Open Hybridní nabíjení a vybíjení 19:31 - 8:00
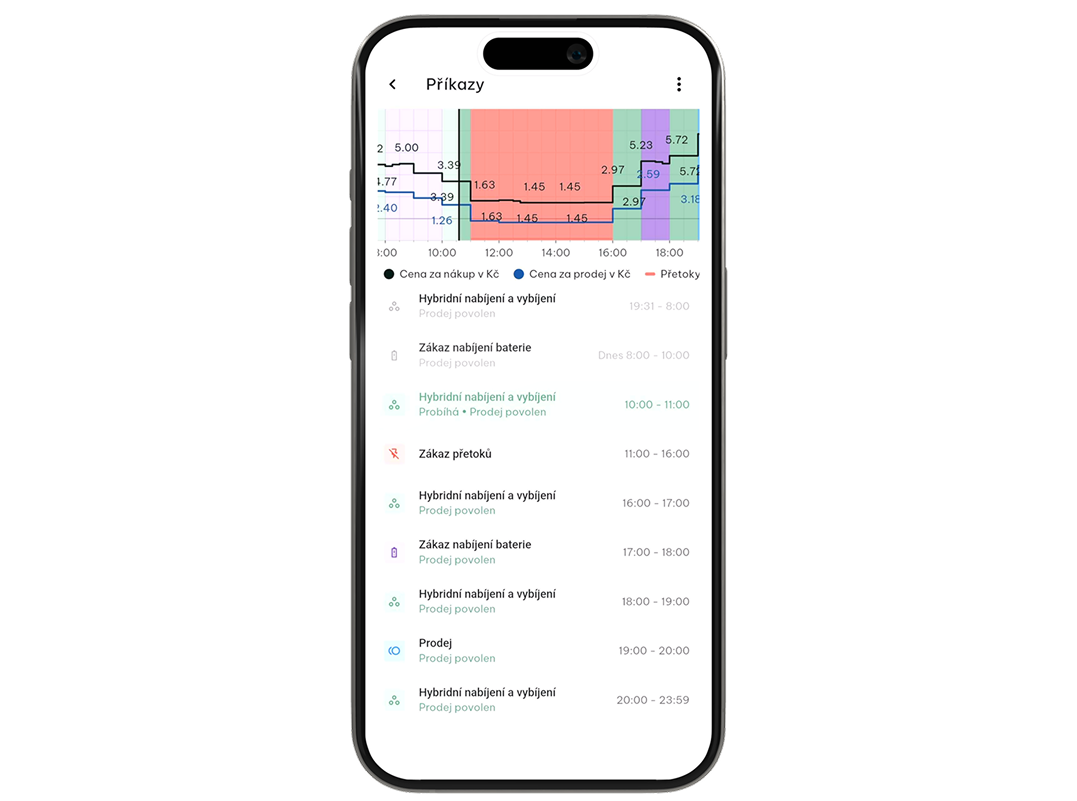Screen dimensions: 1077x801 (x=538, y=305)
